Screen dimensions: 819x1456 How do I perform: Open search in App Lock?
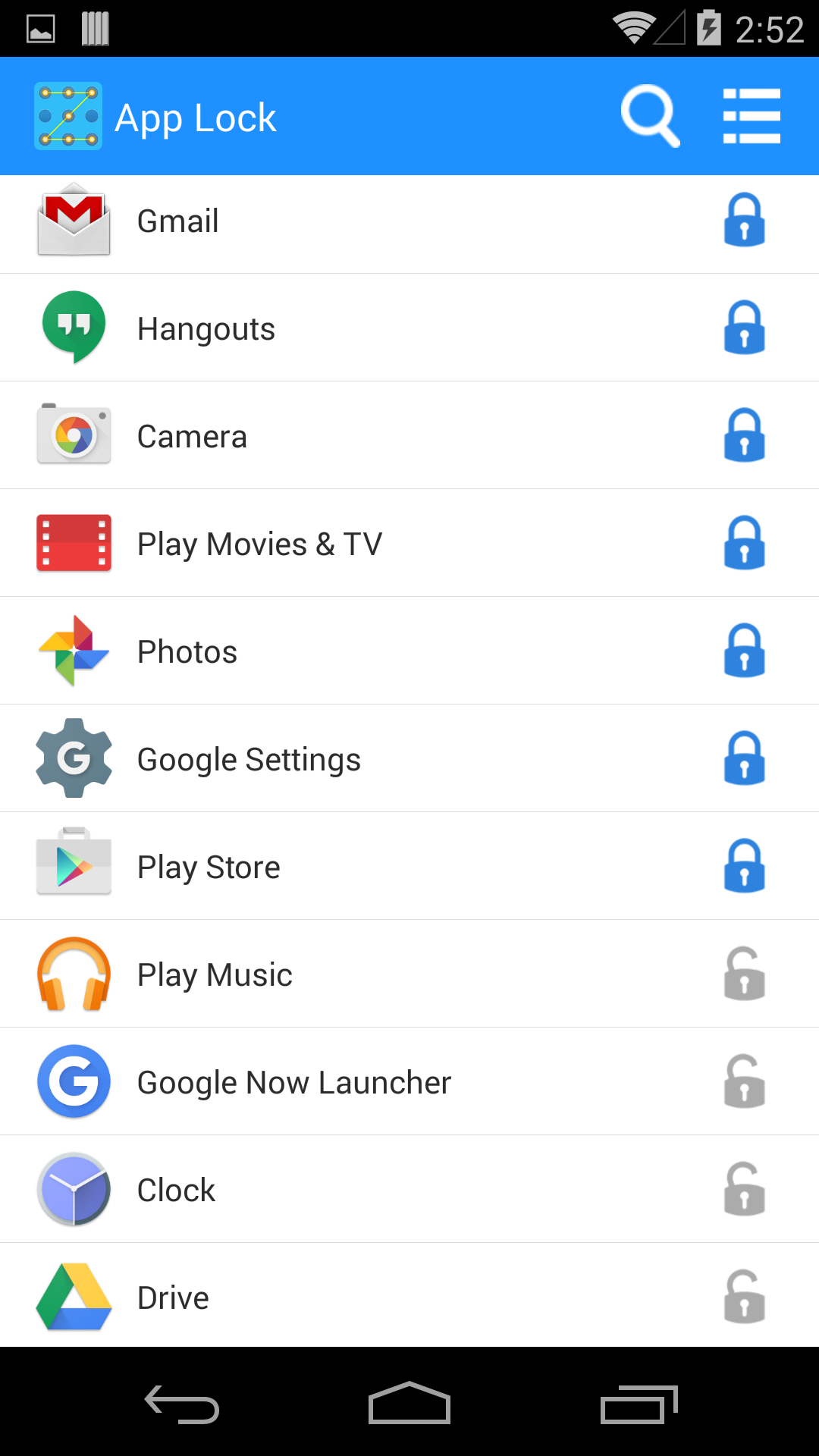tap(651, 115)
